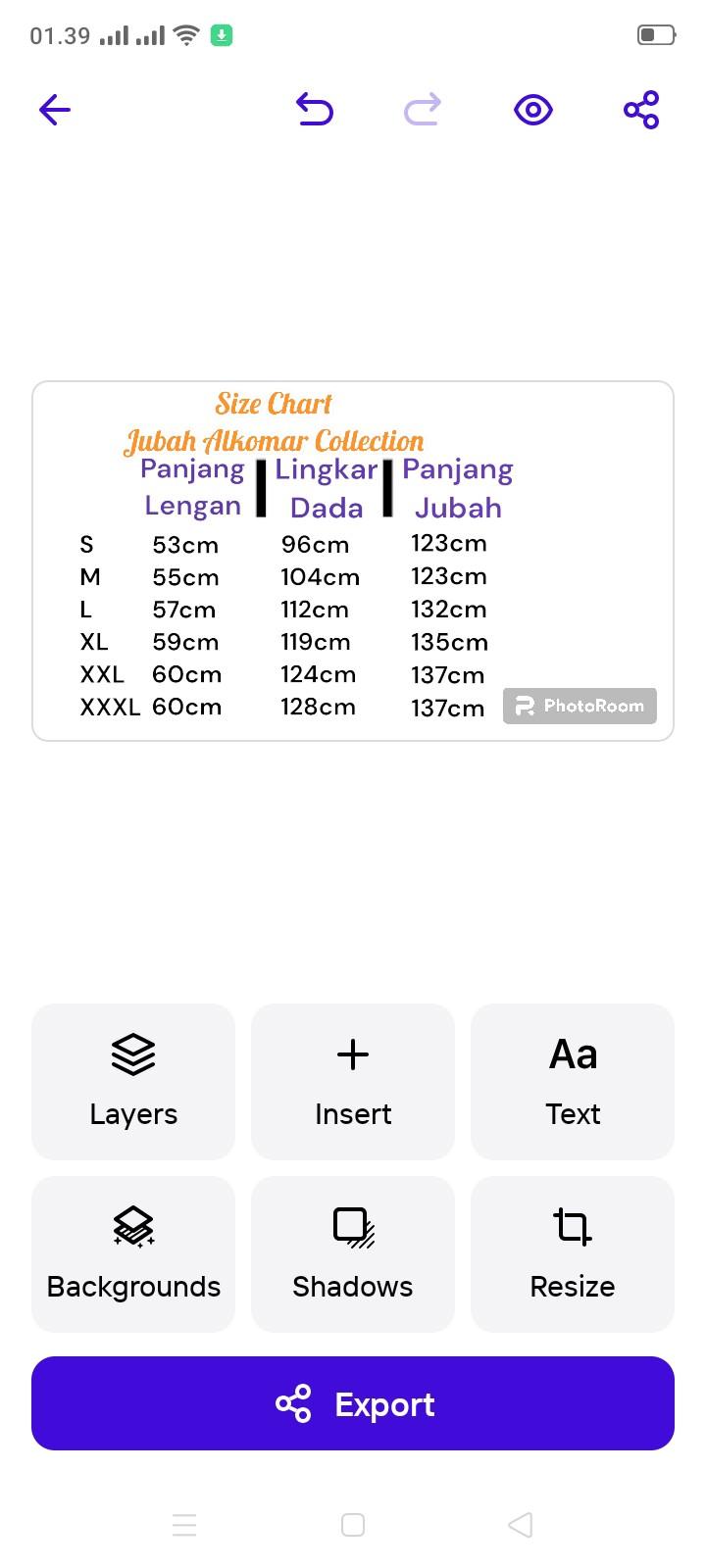Undo the last edit
The image size is (706, 1568).
coord(315,110)
